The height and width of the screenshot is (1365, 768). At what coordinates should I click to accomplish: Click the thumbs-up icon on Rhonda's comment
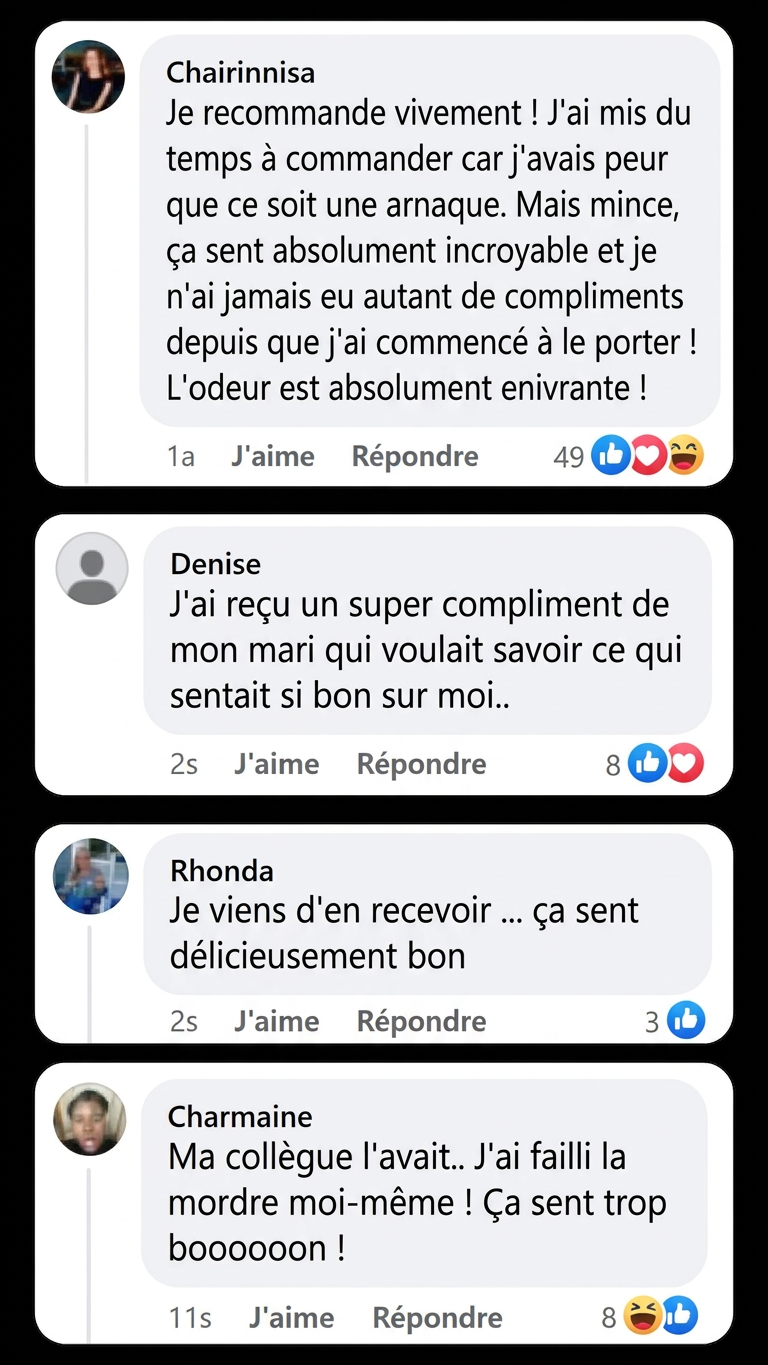click(686, 1019)
